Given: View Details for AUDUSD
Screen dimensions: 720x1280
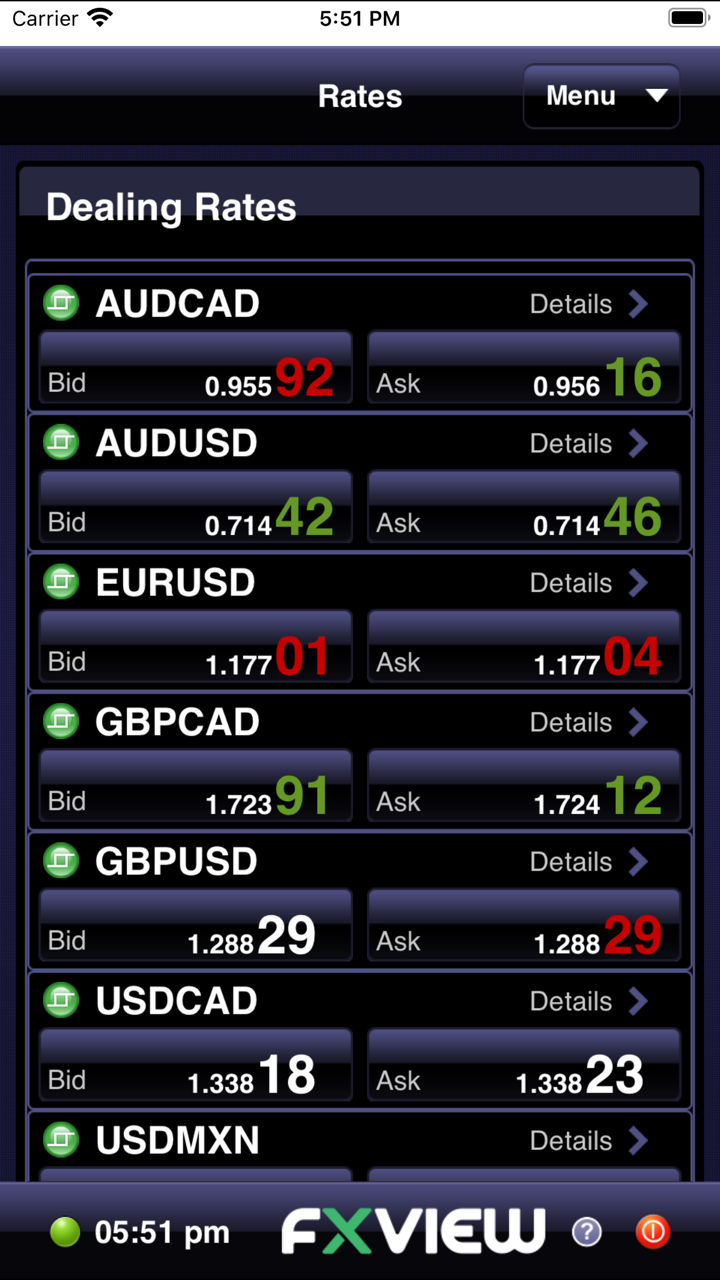Looking at the screenshot, I should tap(589, 443).
